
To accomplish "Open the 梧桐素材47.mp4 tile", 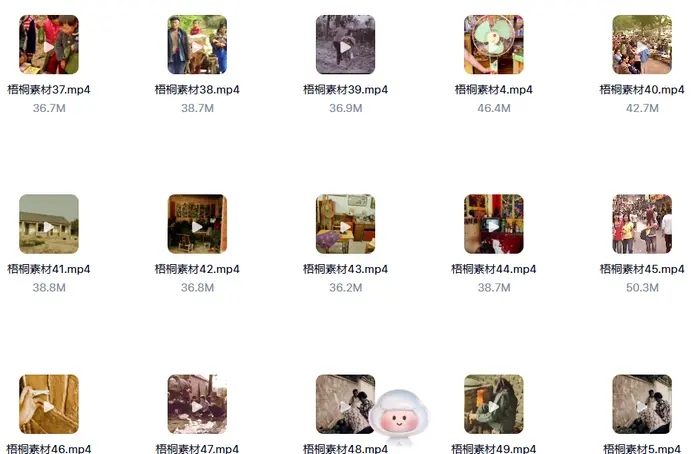I will click(197, 404).
